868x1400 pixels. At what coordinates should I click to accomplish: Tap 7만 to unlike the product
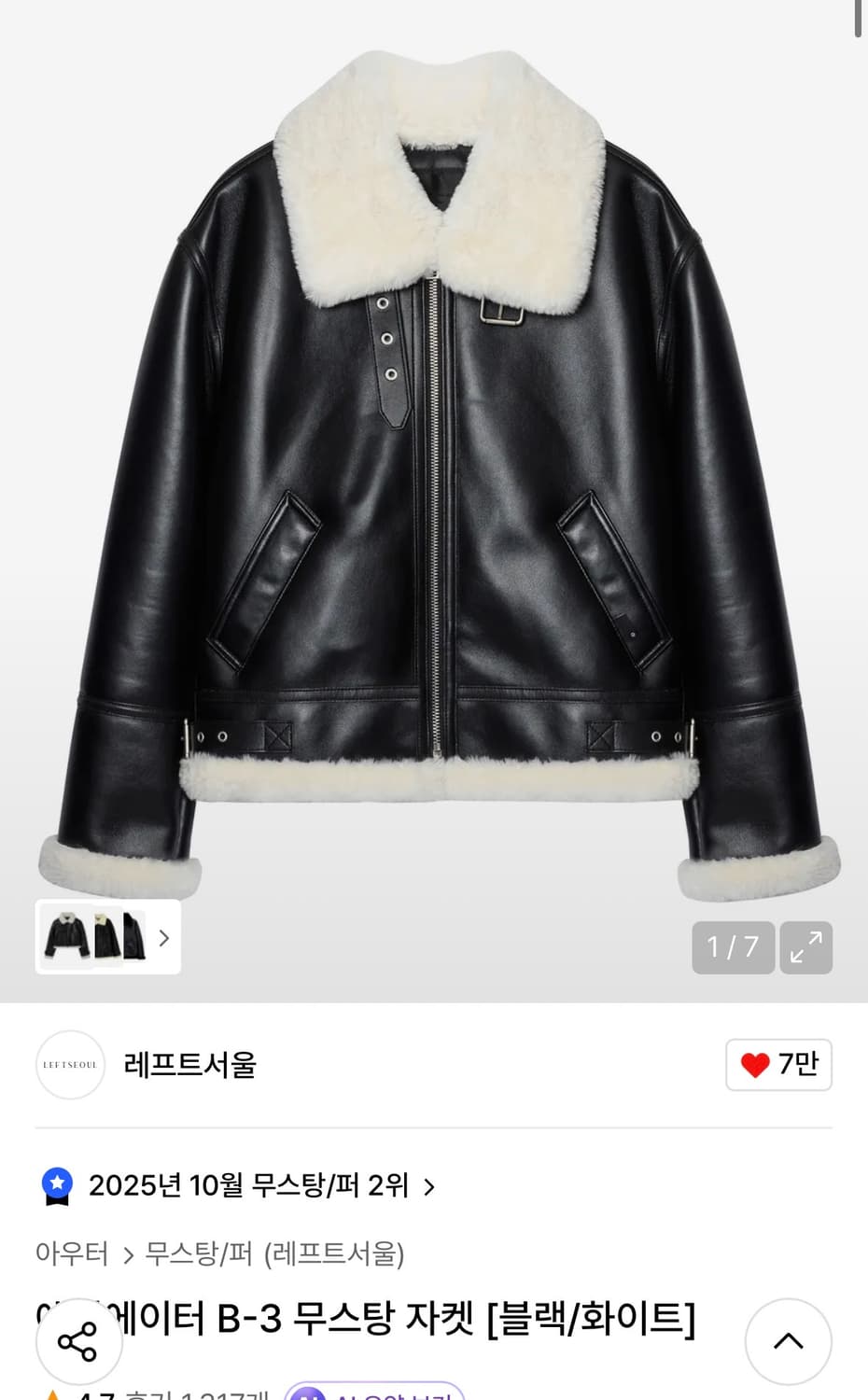tap(792, 1065)
